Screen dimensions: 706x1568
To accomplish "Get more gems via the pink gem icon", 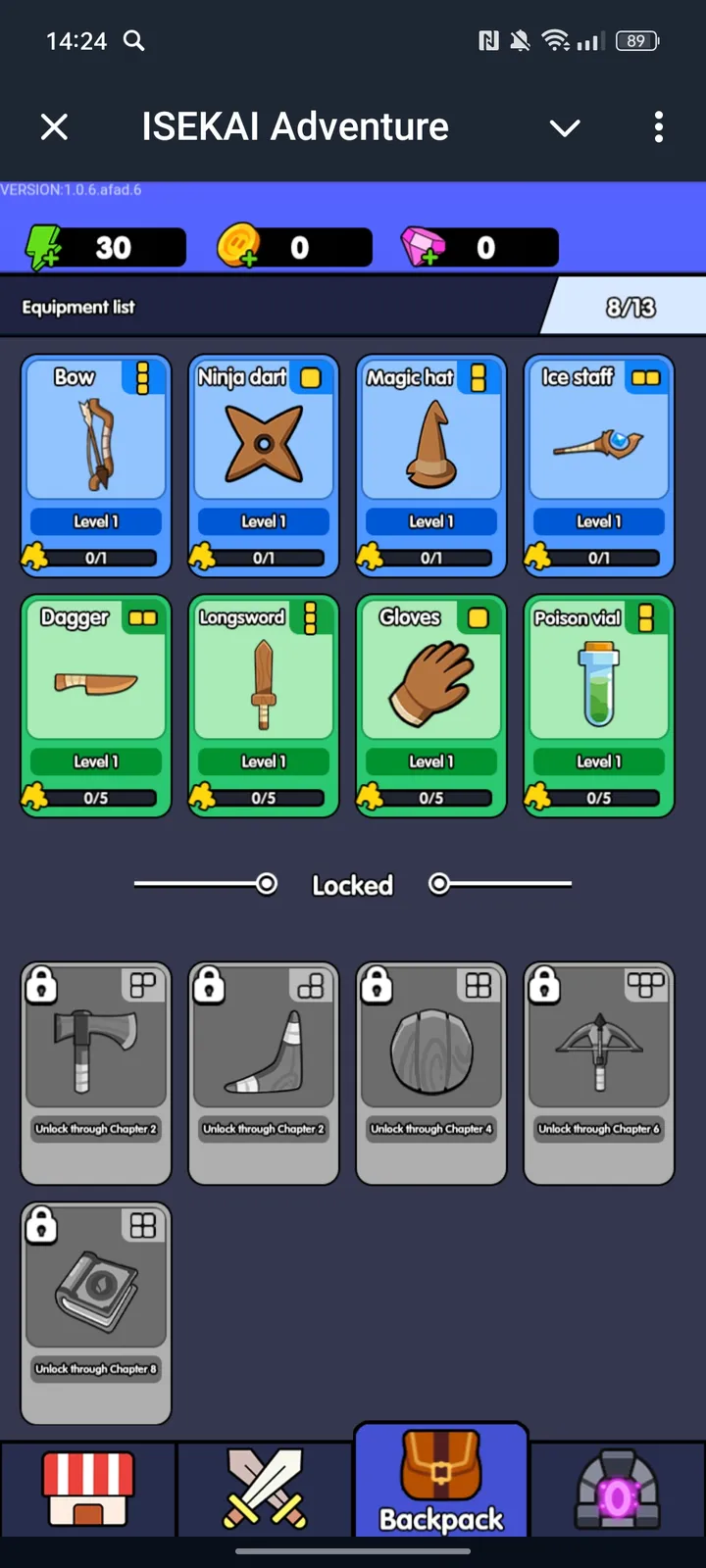I will pyautogui.click(x=424, y=247).
